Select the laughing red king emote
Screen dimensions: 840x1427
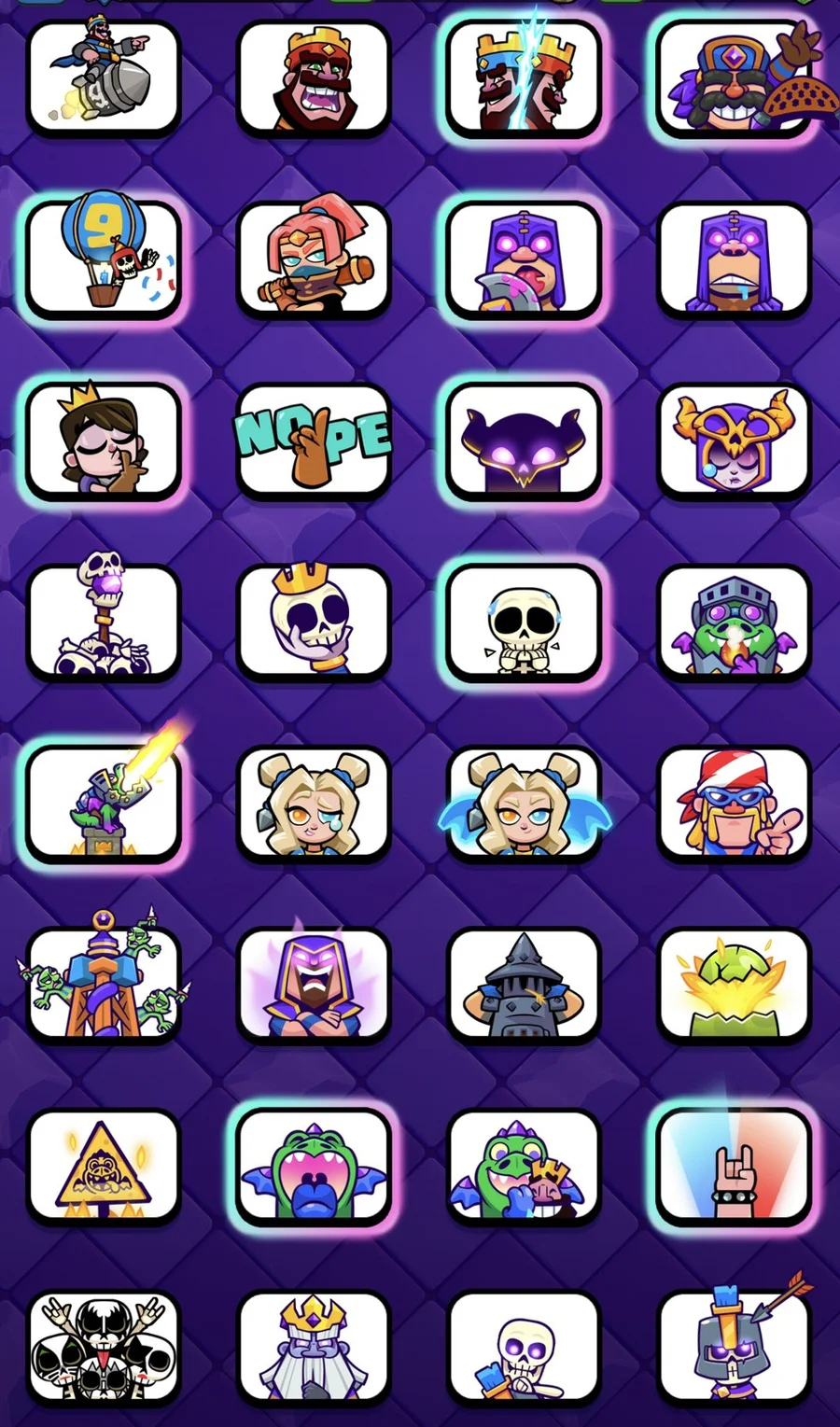[x=313, y=77]
